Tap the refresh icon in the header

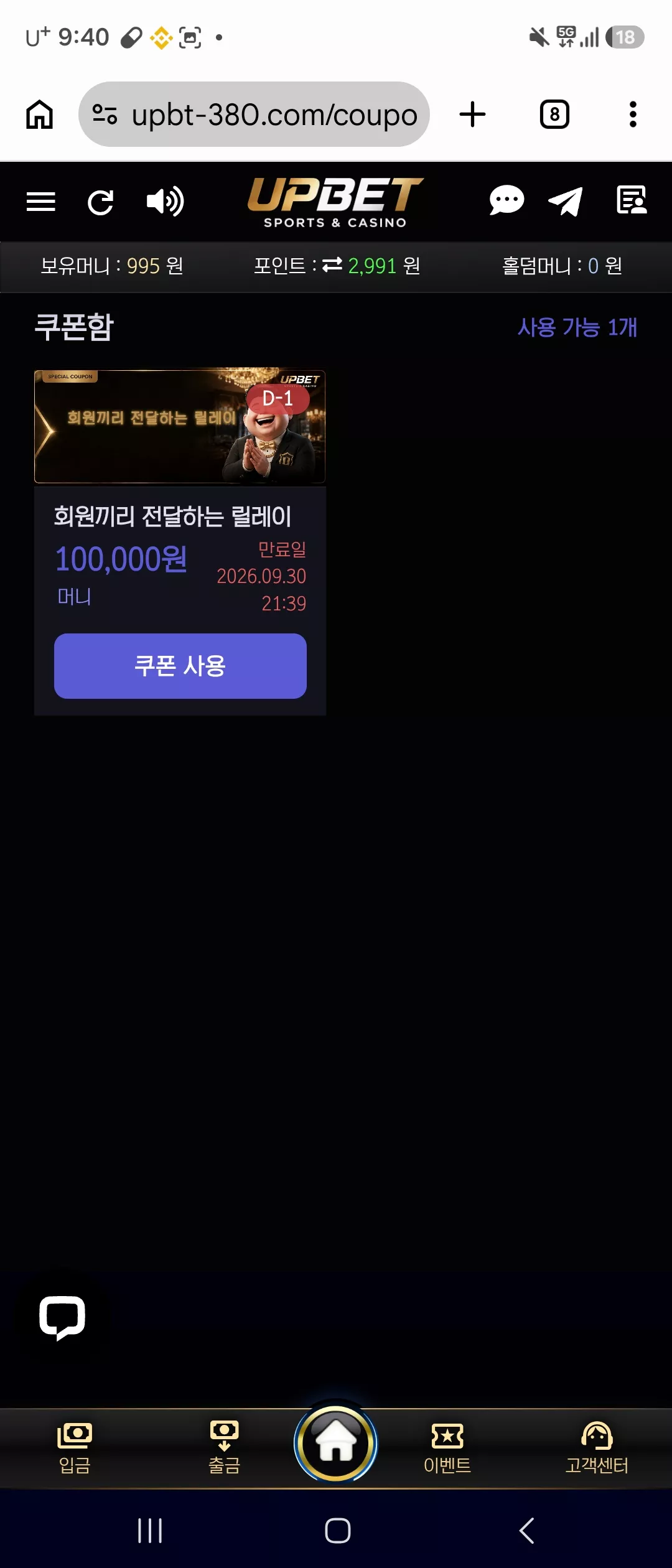[101, 202]
